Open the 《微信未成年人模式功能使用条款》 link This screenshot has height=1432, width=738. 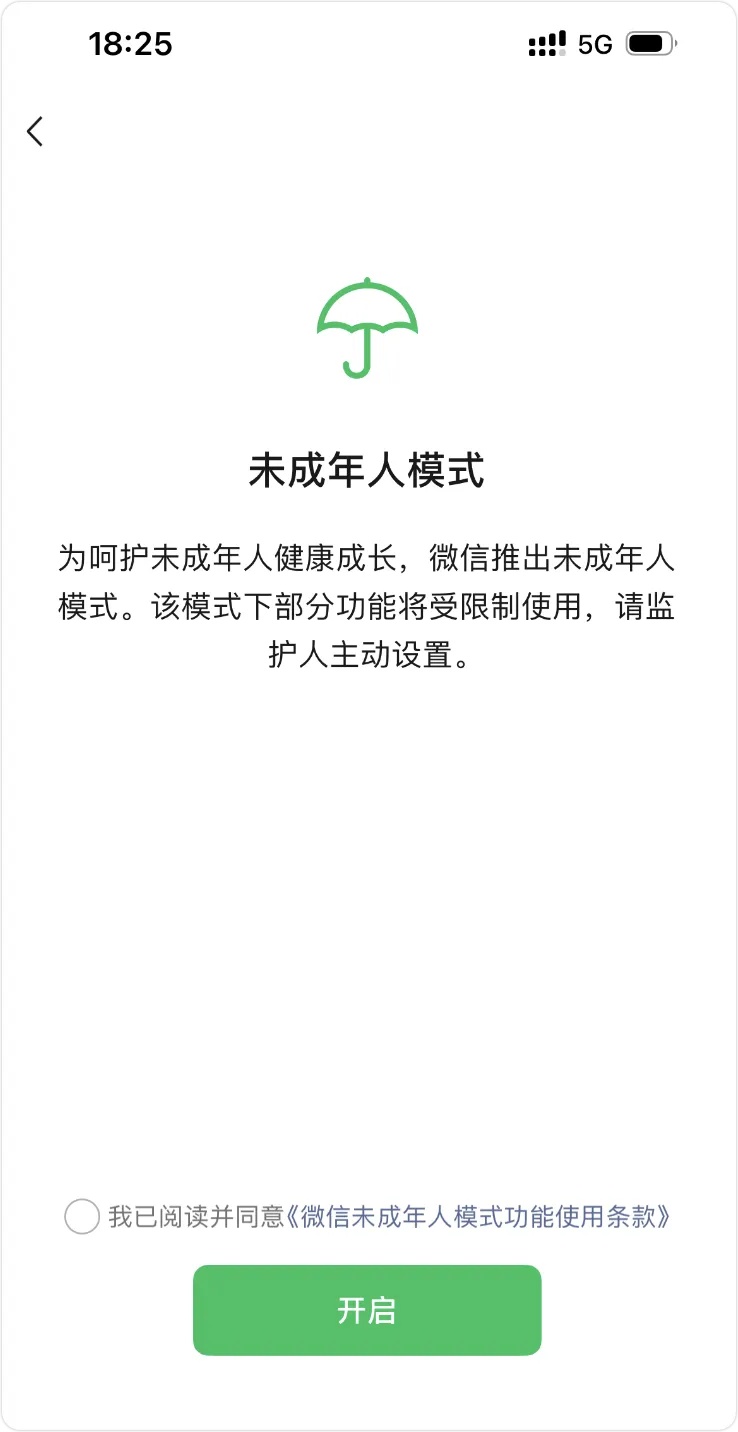tap(478, 1217)
